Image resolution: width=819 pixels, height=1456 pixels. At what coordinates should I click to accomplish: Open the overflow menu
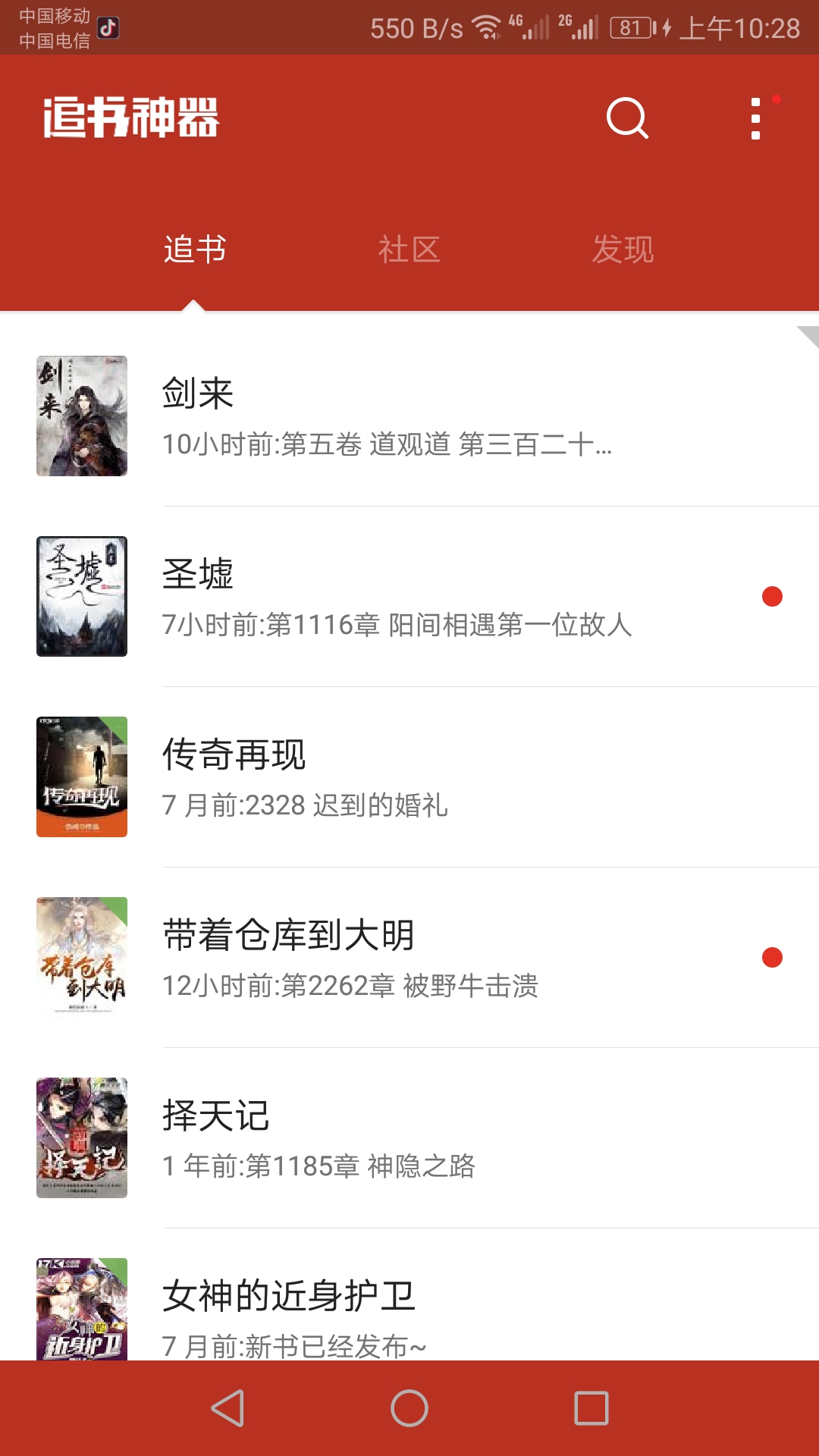pos(755,118)
